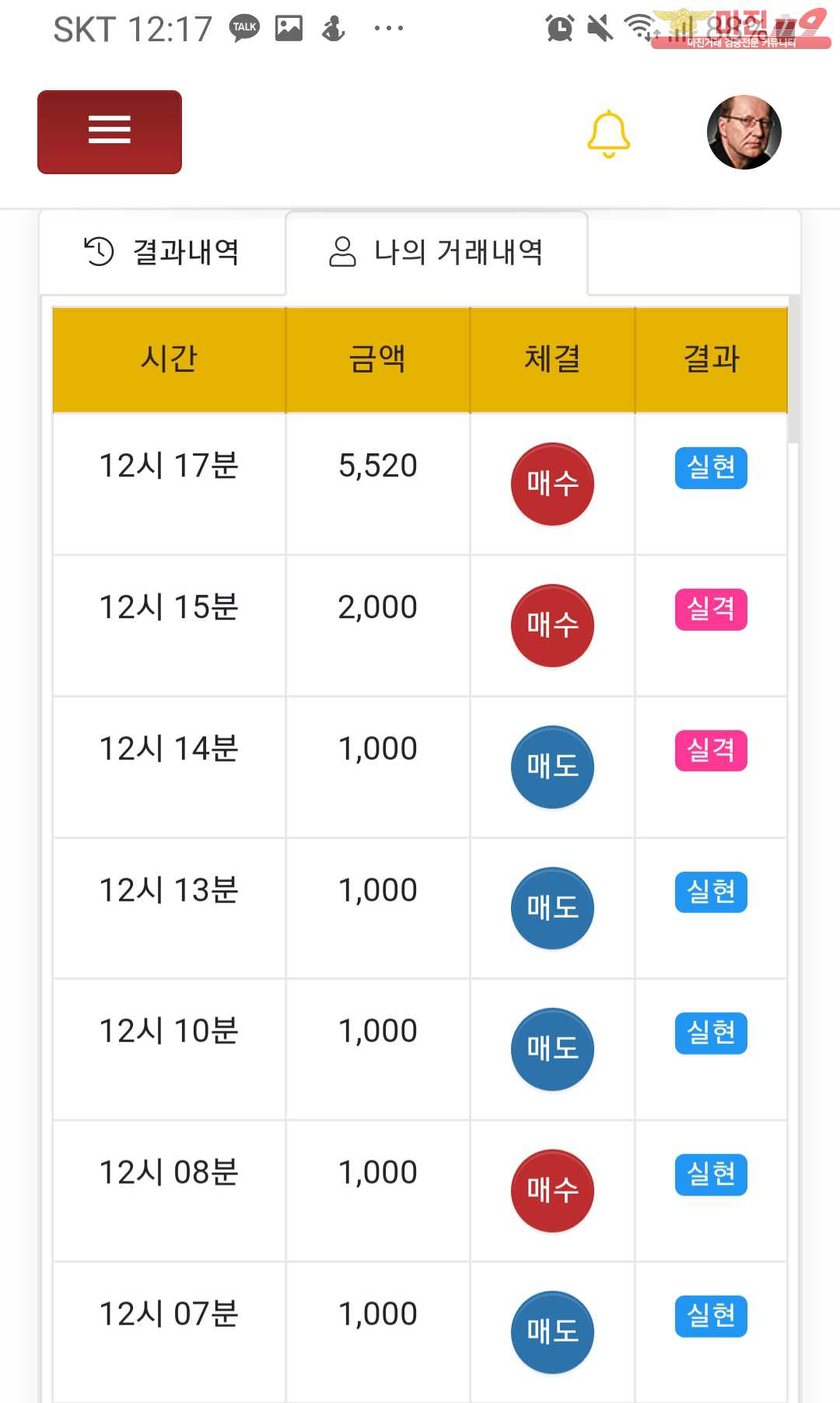Open the profile avatar

coord(744,132)
